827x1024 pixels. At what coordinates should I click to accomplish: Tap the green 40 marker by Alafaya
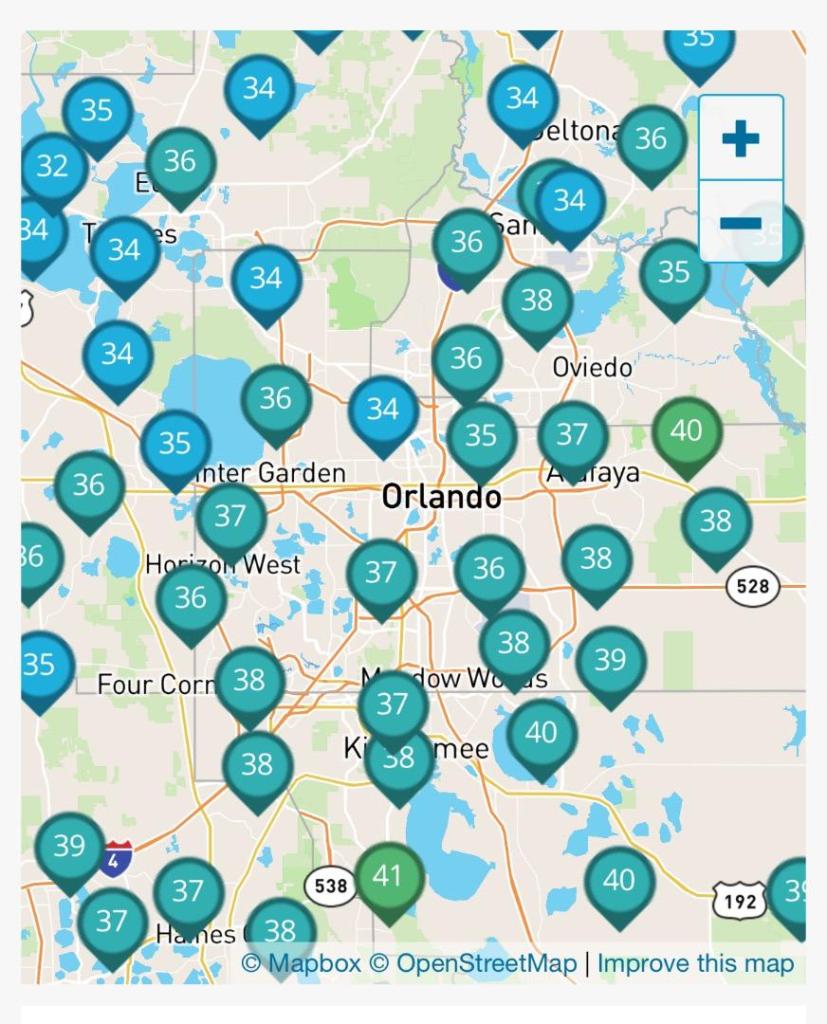click(686, 431)
